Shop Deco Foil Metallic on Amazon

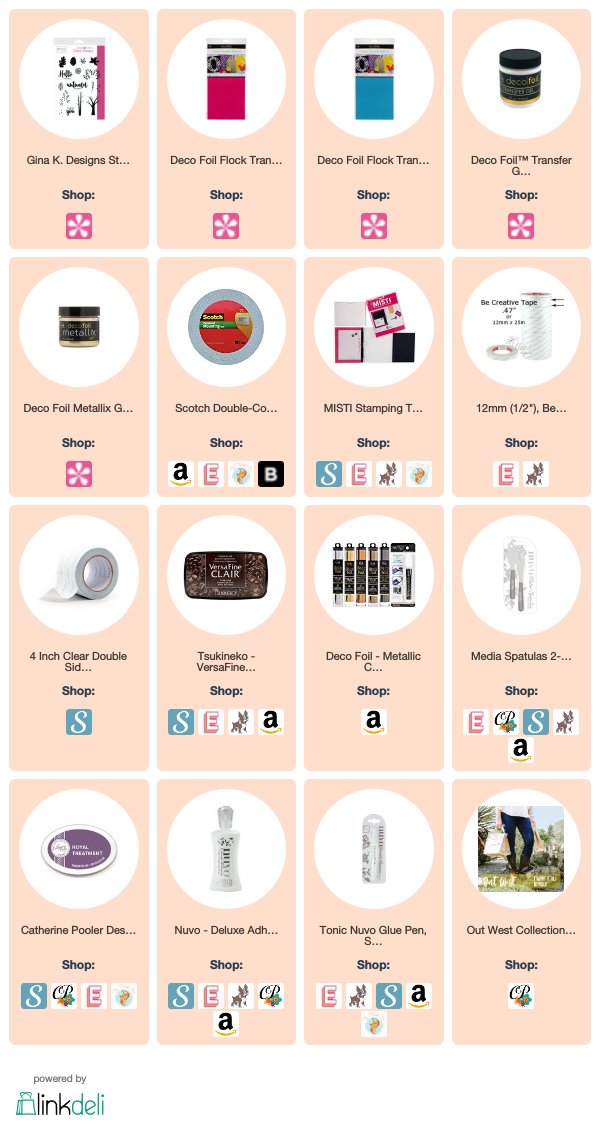pyautogui.click(x=373, y=722)
